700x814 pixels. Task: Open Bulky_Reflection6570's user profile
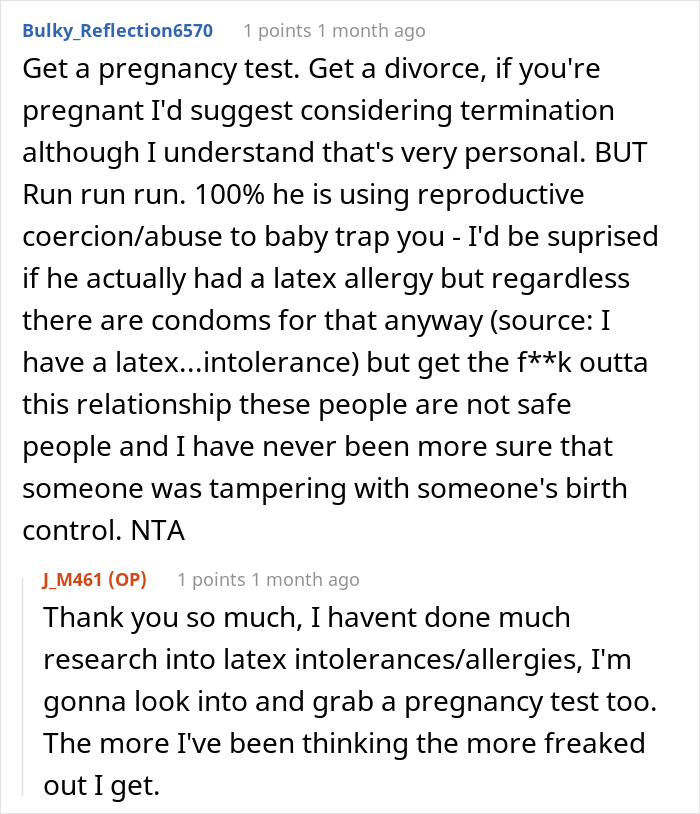click(117, 30)
